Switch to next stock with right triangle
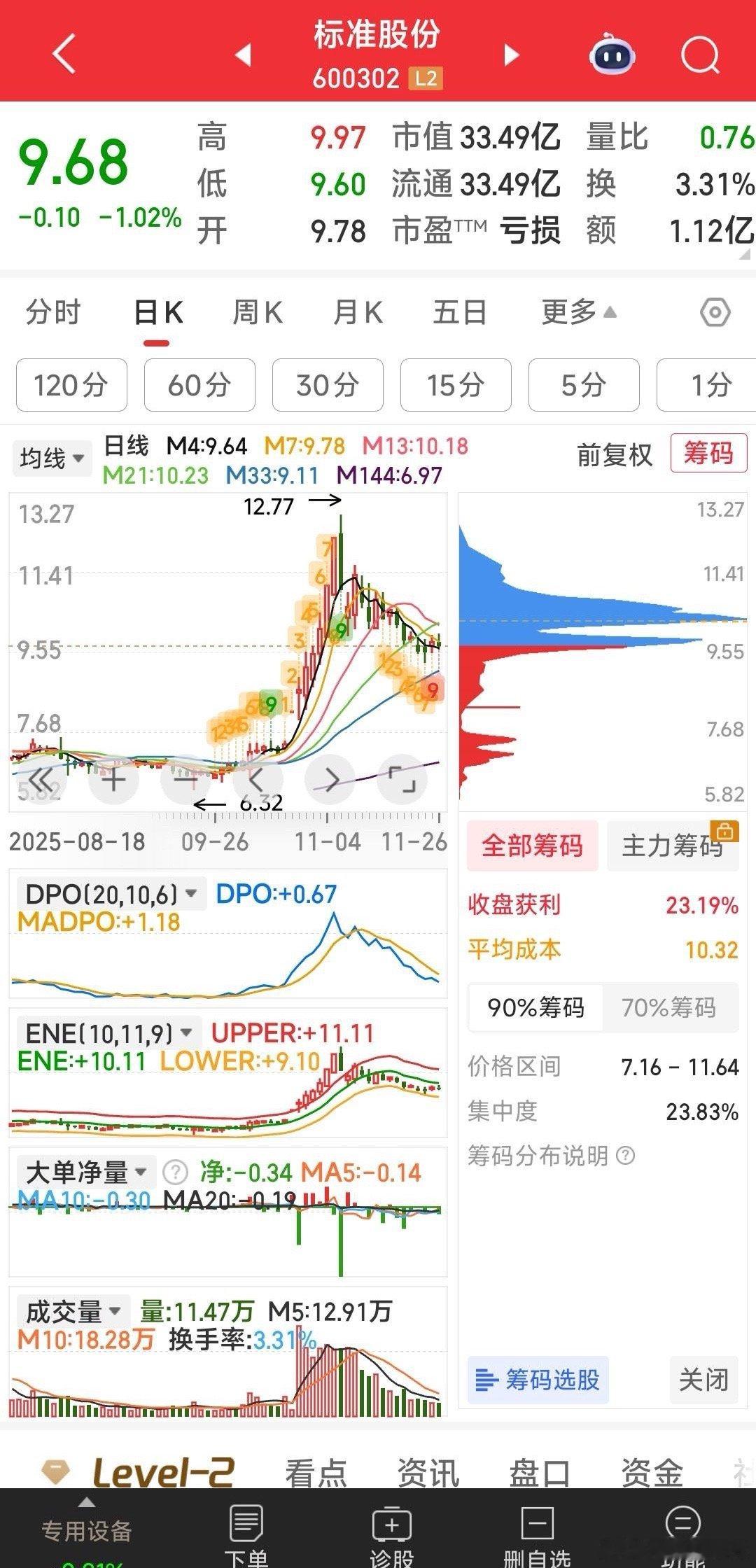The height and width of the screenshot is (1568, 756). pyautogui.click(x=512, y=55)
